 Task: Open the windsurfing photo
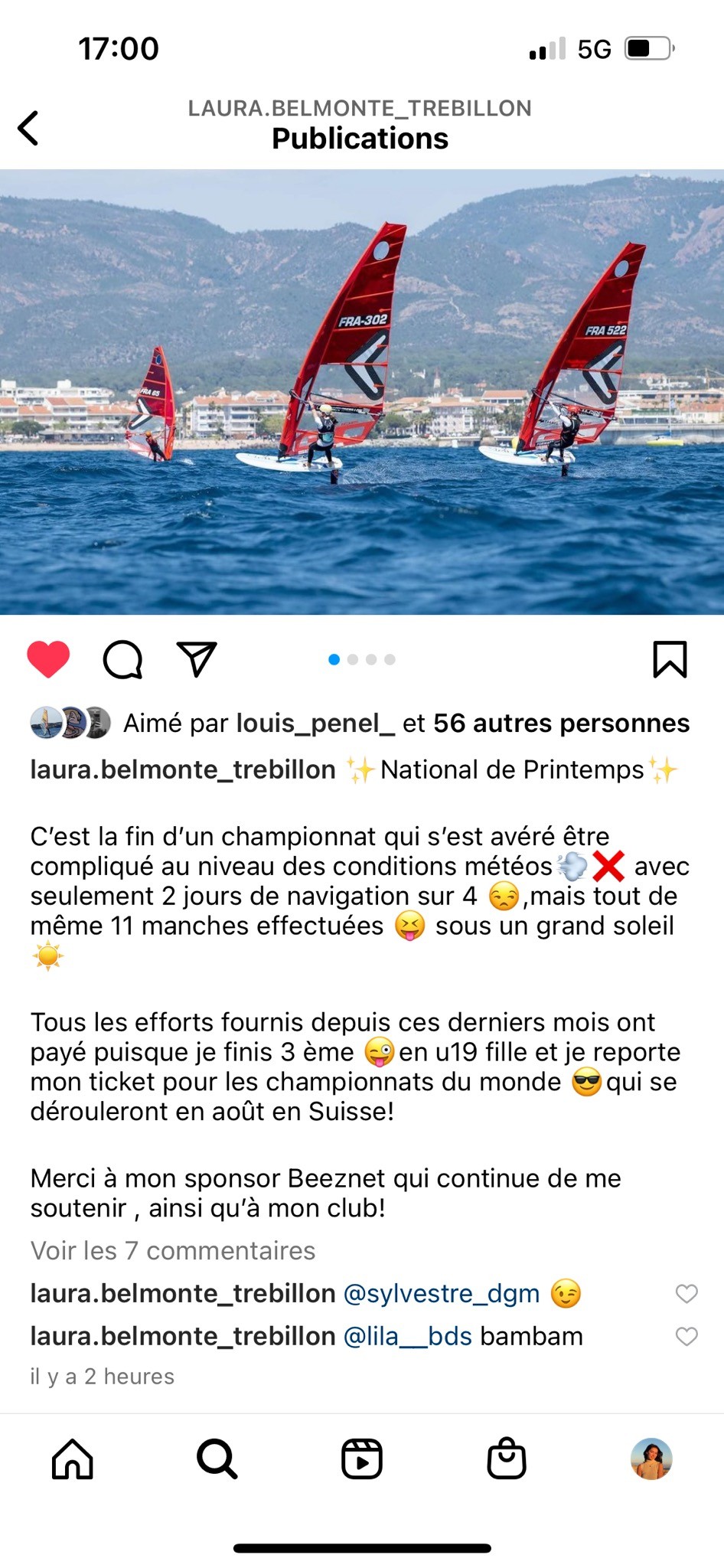tap(362, 392)
